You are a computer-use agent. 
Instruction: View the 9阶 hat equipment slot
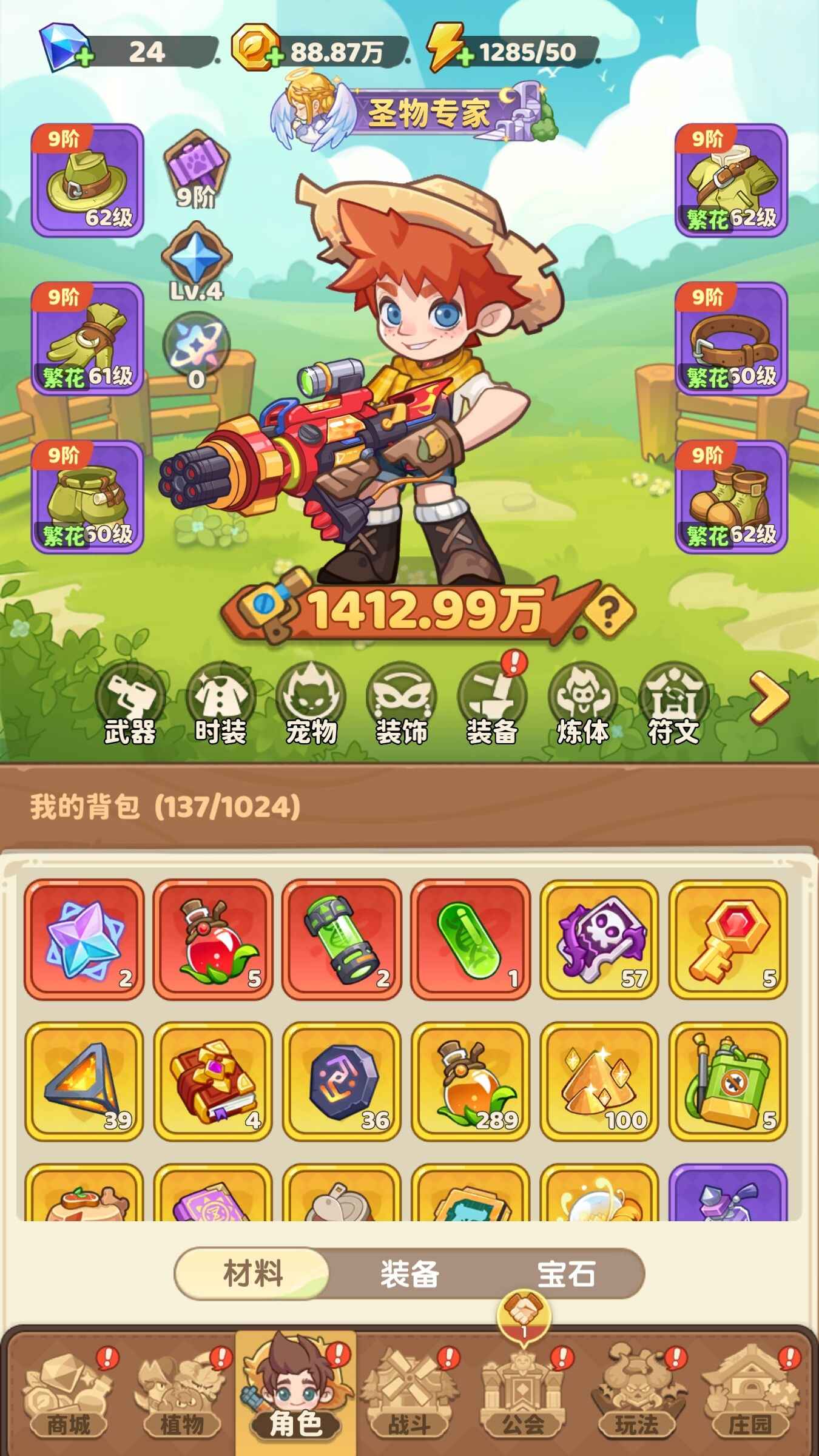click(x=87, y=180)
